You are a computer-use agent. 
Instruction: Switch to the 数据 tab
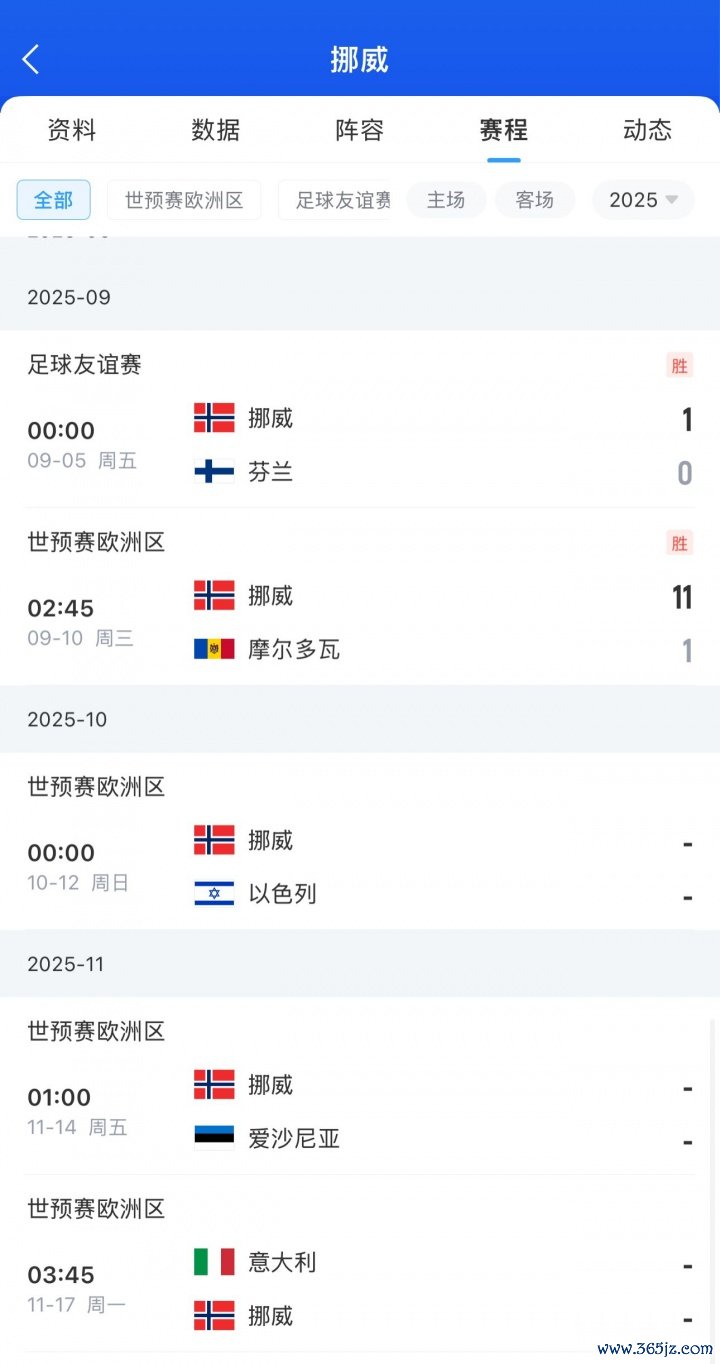[216, 130]
